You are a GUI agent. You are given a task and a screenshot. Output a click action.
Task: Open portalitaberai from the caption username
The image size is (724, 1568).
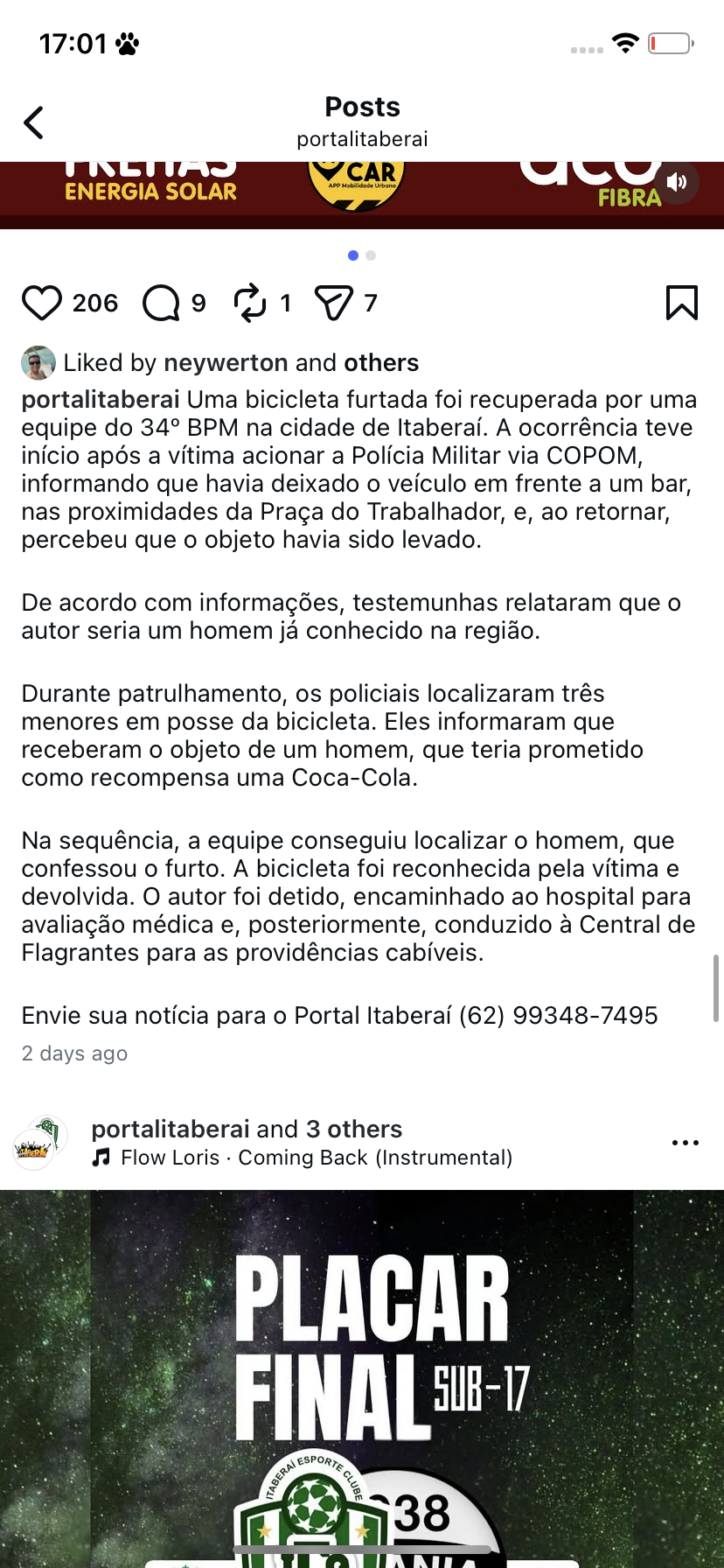click(101, 400)
